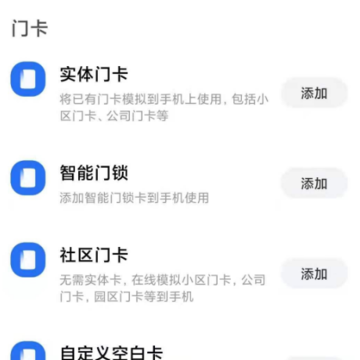Open the 实体门卡 row
The image size is (360, 360).
[x=180, y=94]
